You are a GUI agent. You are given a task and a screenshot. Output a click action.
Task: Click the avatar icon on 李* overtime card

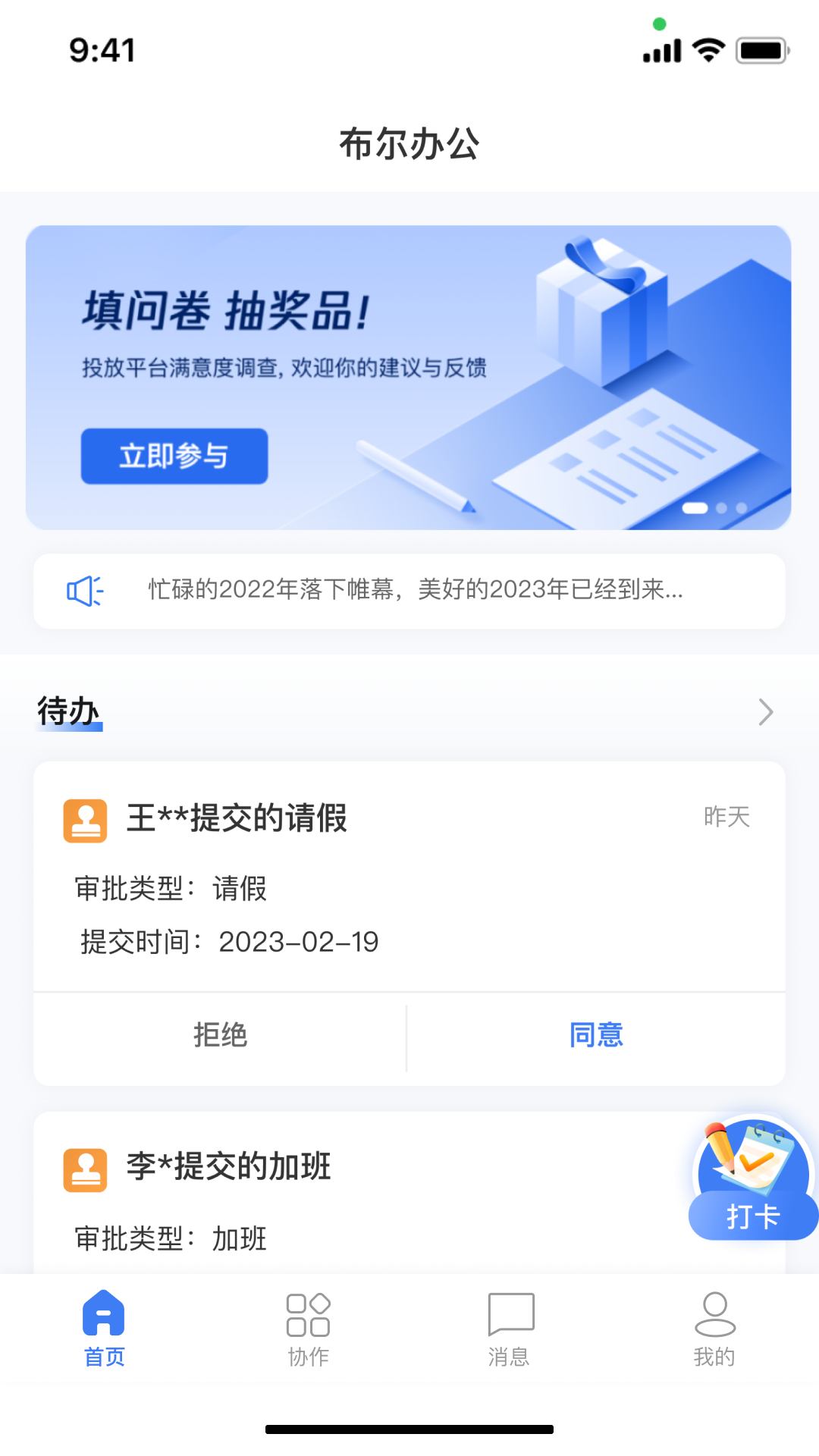(85, 1169)
